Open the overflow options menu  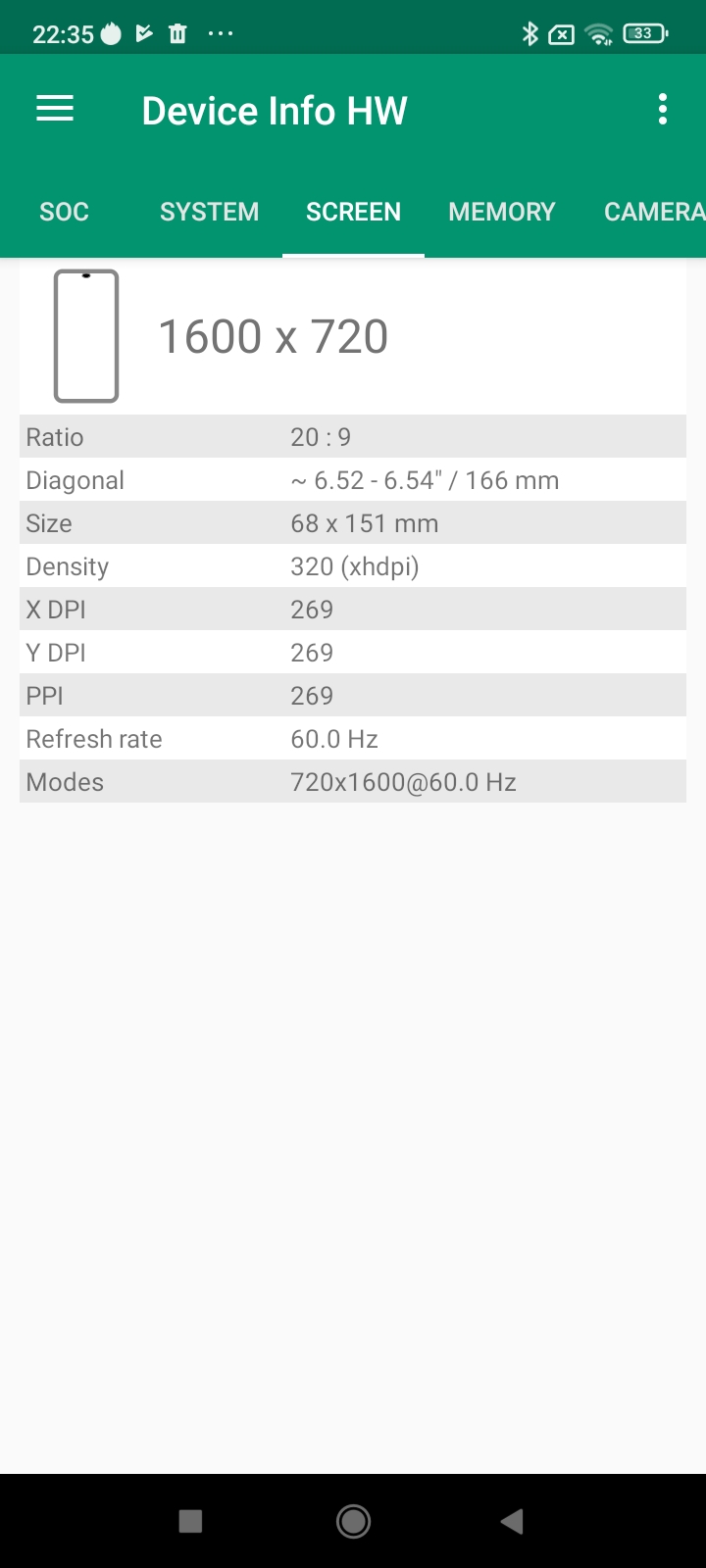(663, 109)
